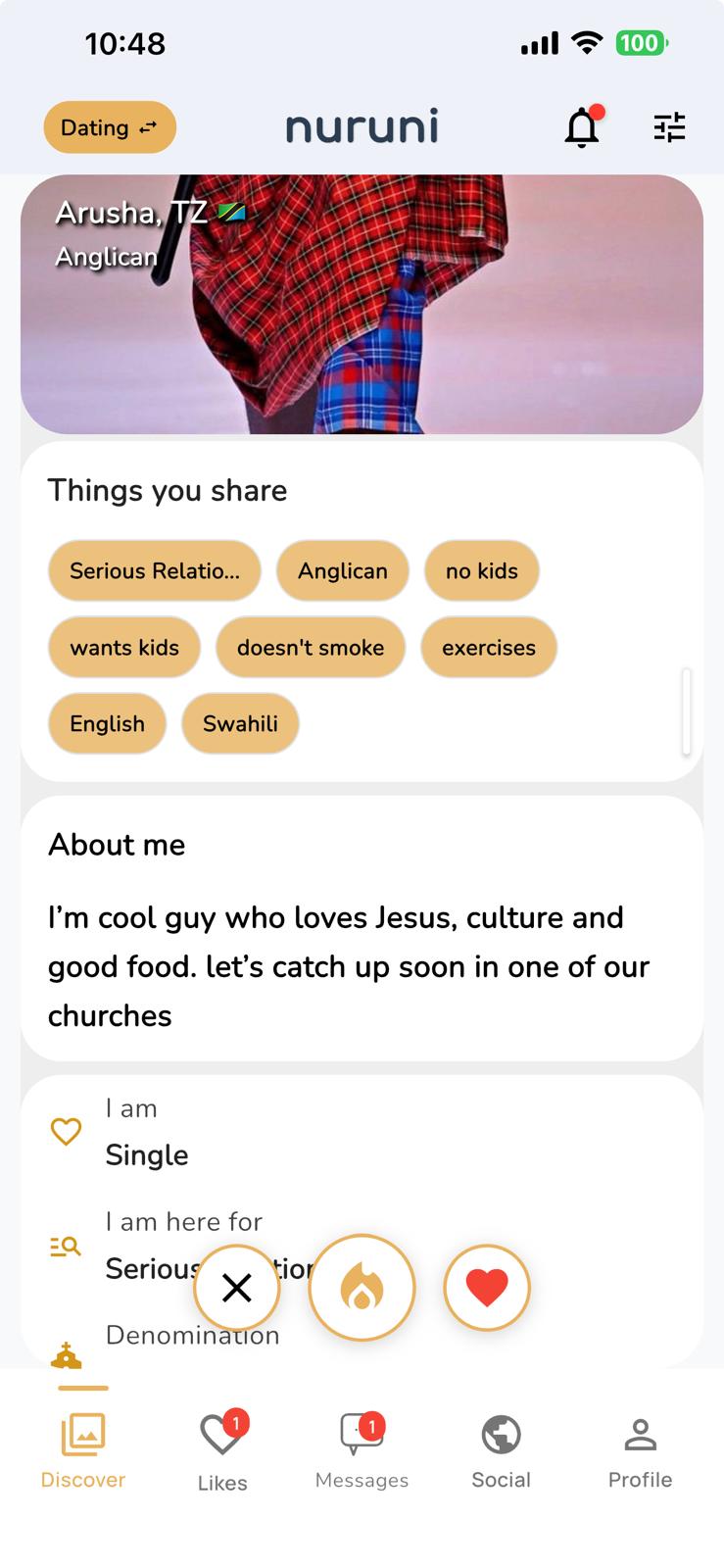Image resolution: width=724 pixels, height=1568 pixels.
Task: Pass on this profile with the X icon
Action: point(237,1288)
